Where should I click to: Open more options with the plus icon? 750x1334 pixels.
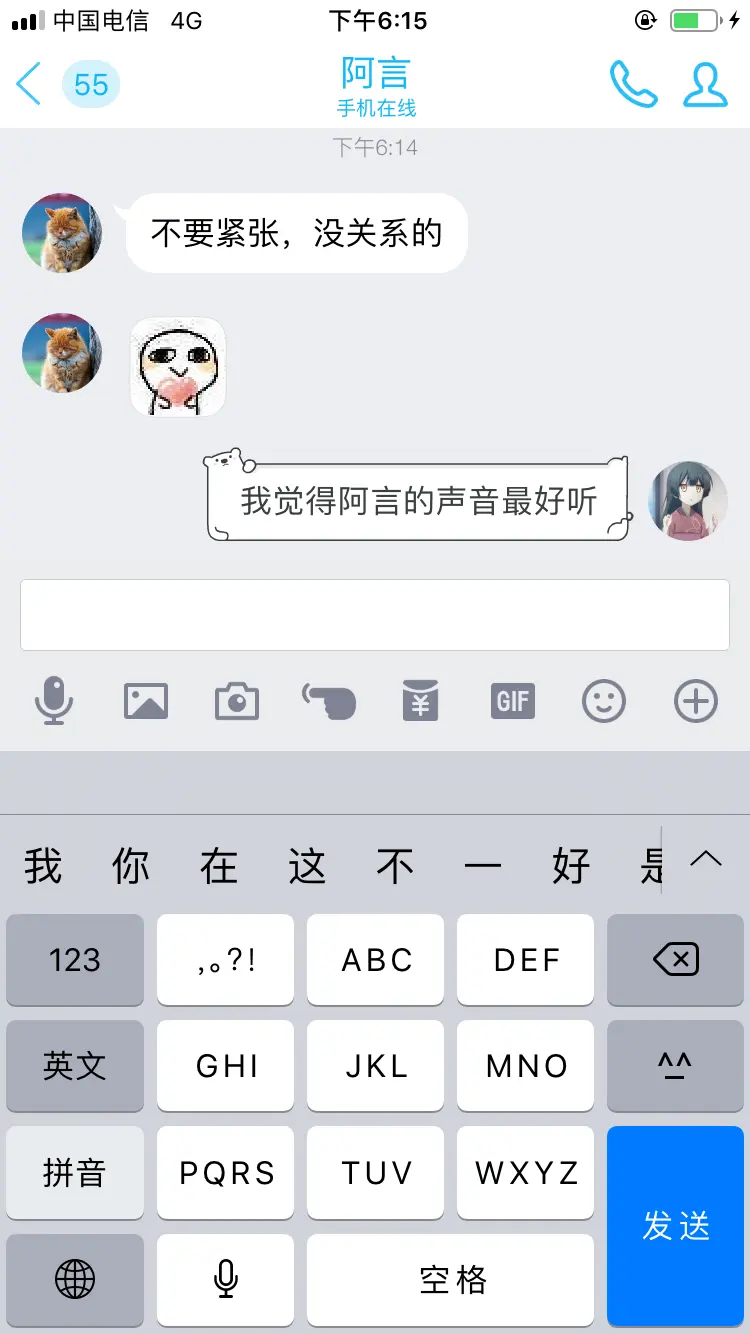(x=696, y=701)
